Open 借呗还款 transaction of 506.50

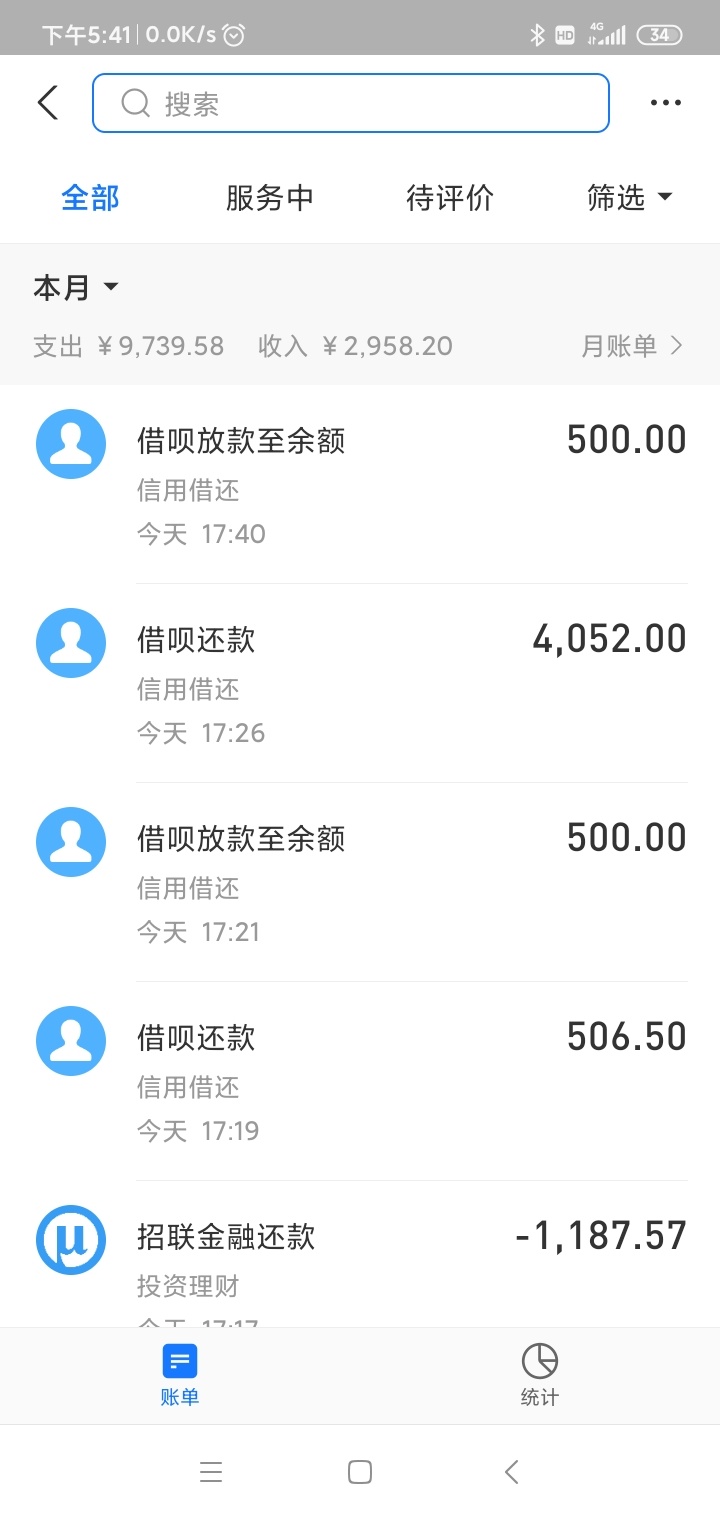[360, 1082]
